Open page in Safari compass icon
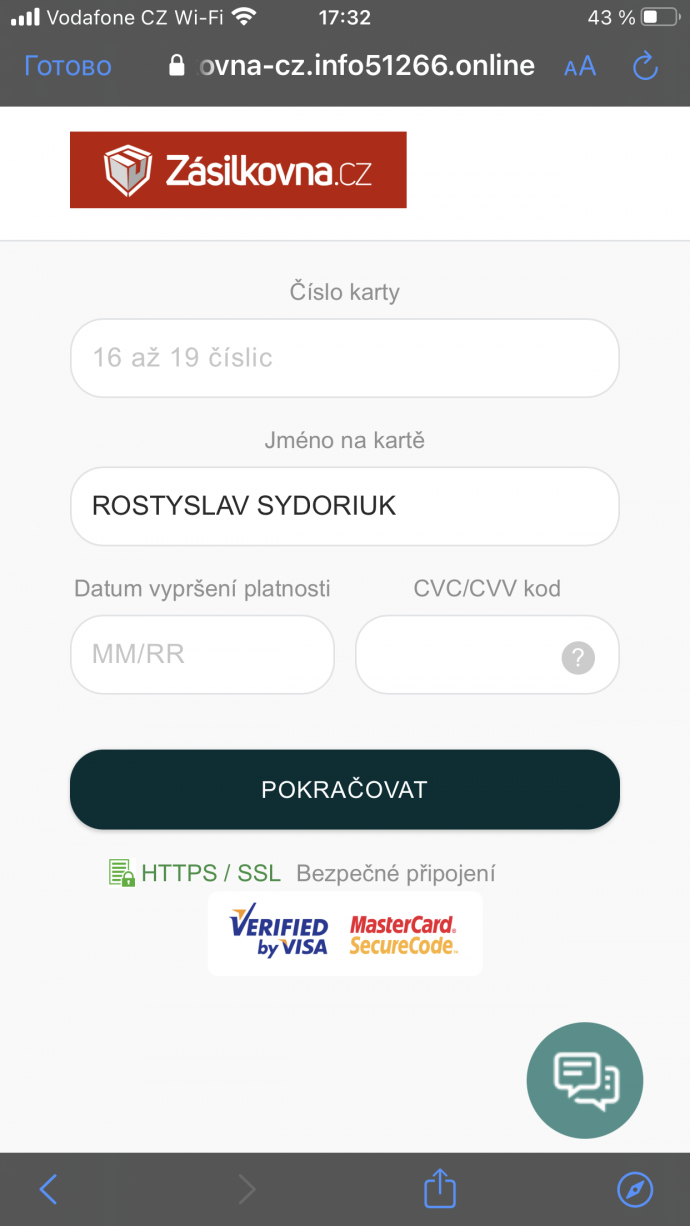The width and height of the screenshot is (690, 1226). coord(635,1189)
